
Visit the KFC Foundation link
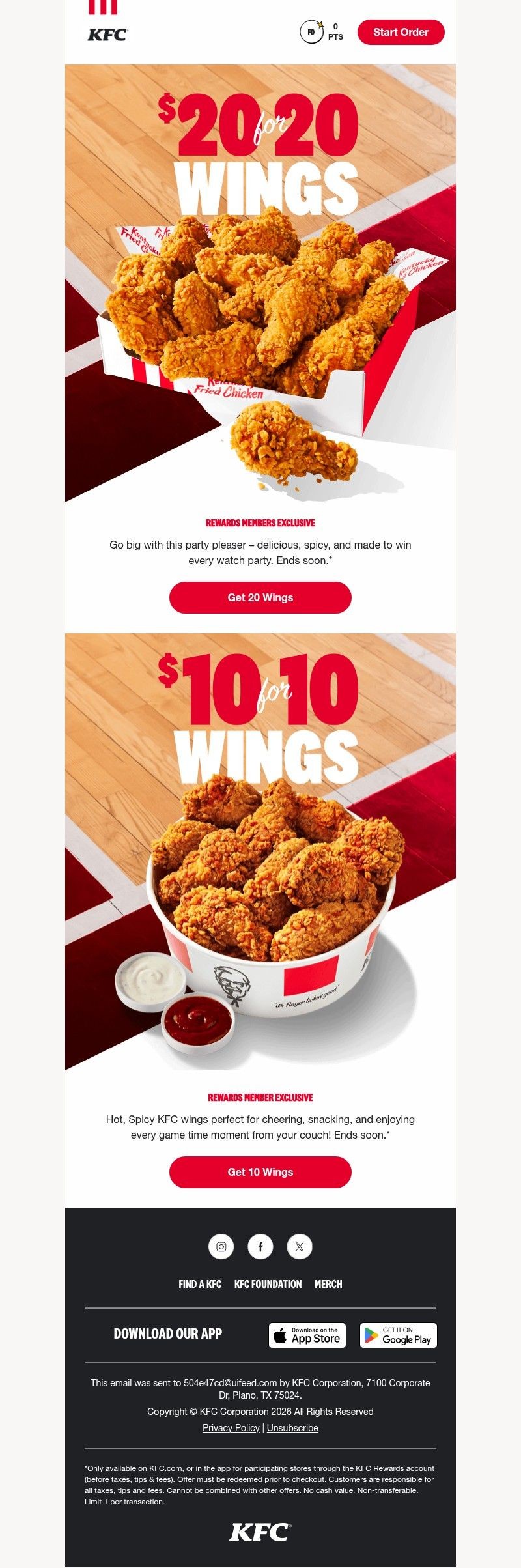(268, 1284)
